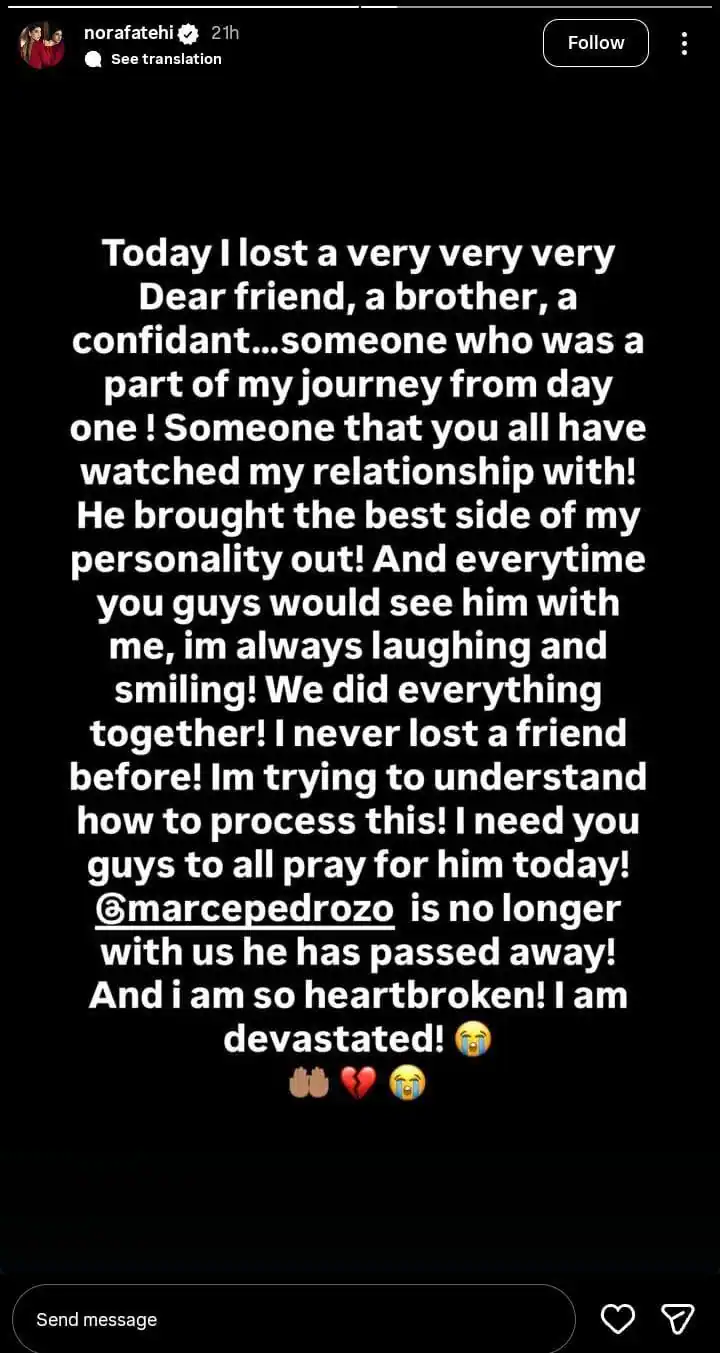Like this story with the heart
This screenshot has height=1353, width=720.
pos(617,1319)
